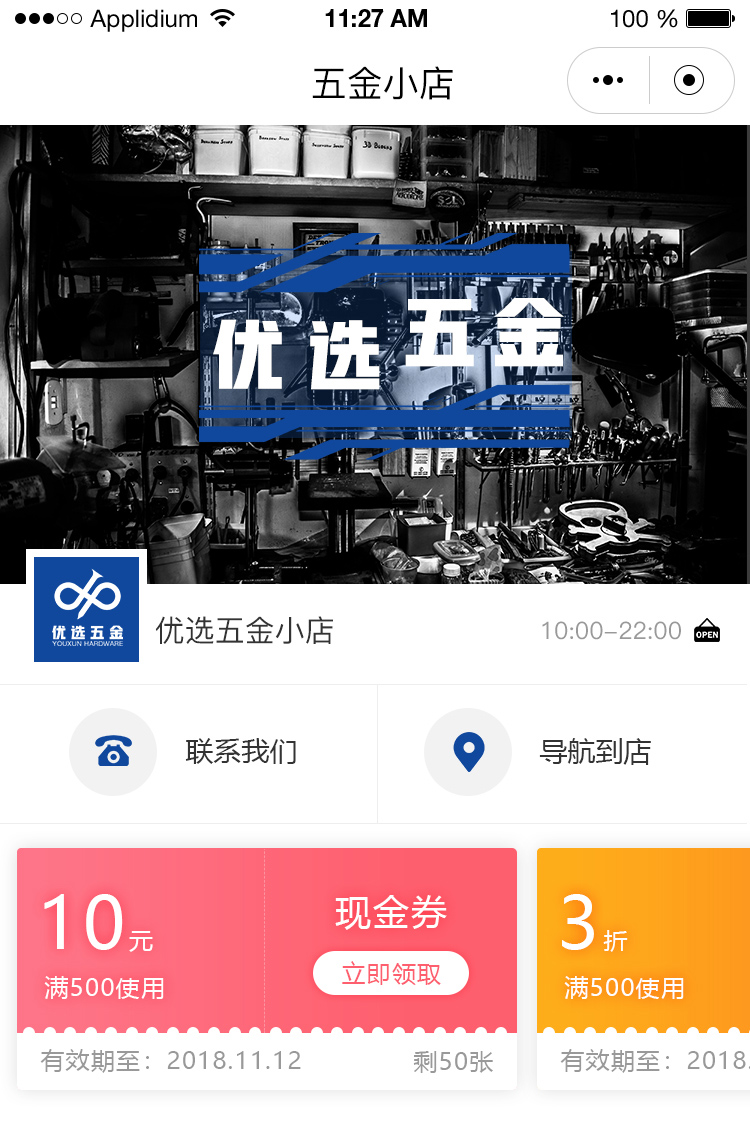Open the mini program more options (•••) capsule
Viewport: 750px width, 1125px height.
607,80
